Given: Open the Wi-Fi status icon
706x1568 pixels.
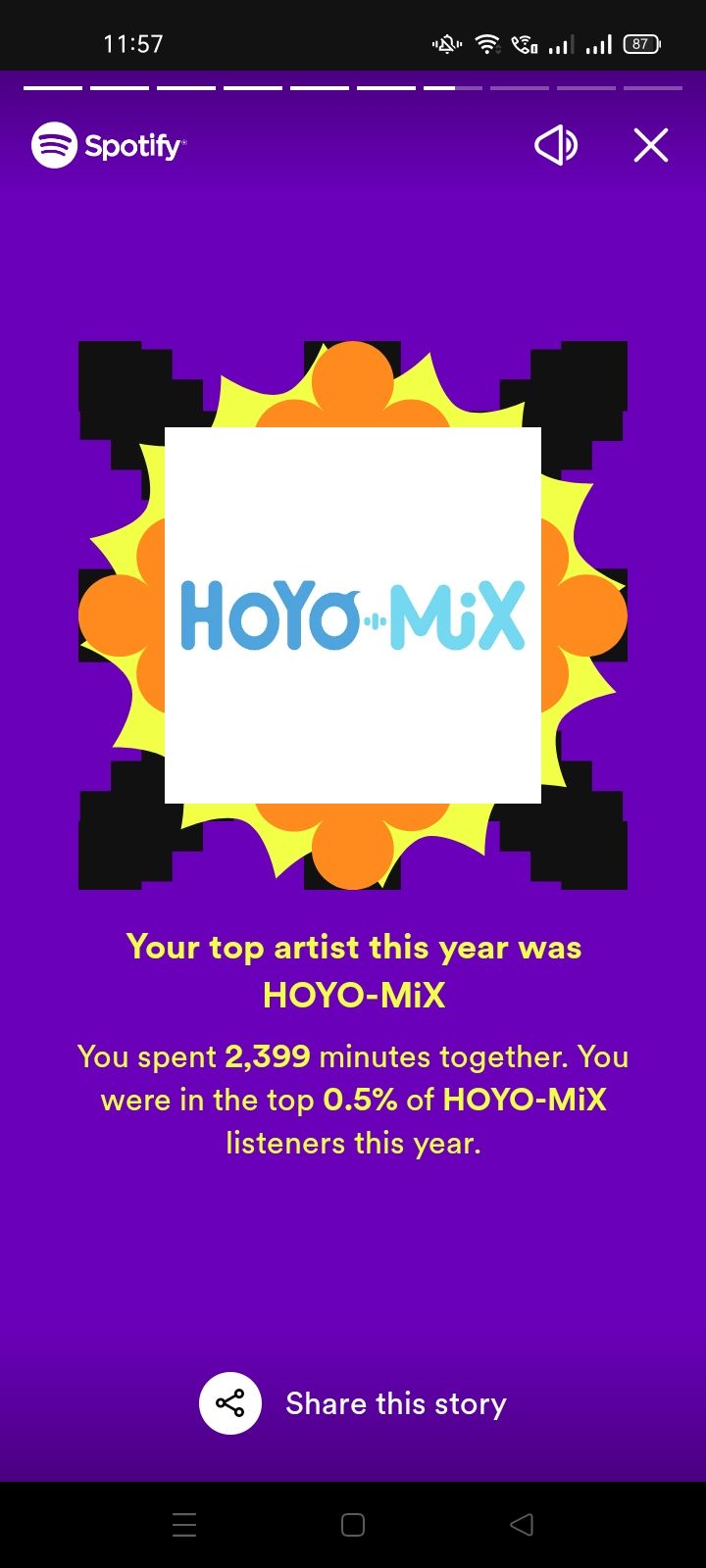Looking at the screenshot, I should click(x=487, y=43).
